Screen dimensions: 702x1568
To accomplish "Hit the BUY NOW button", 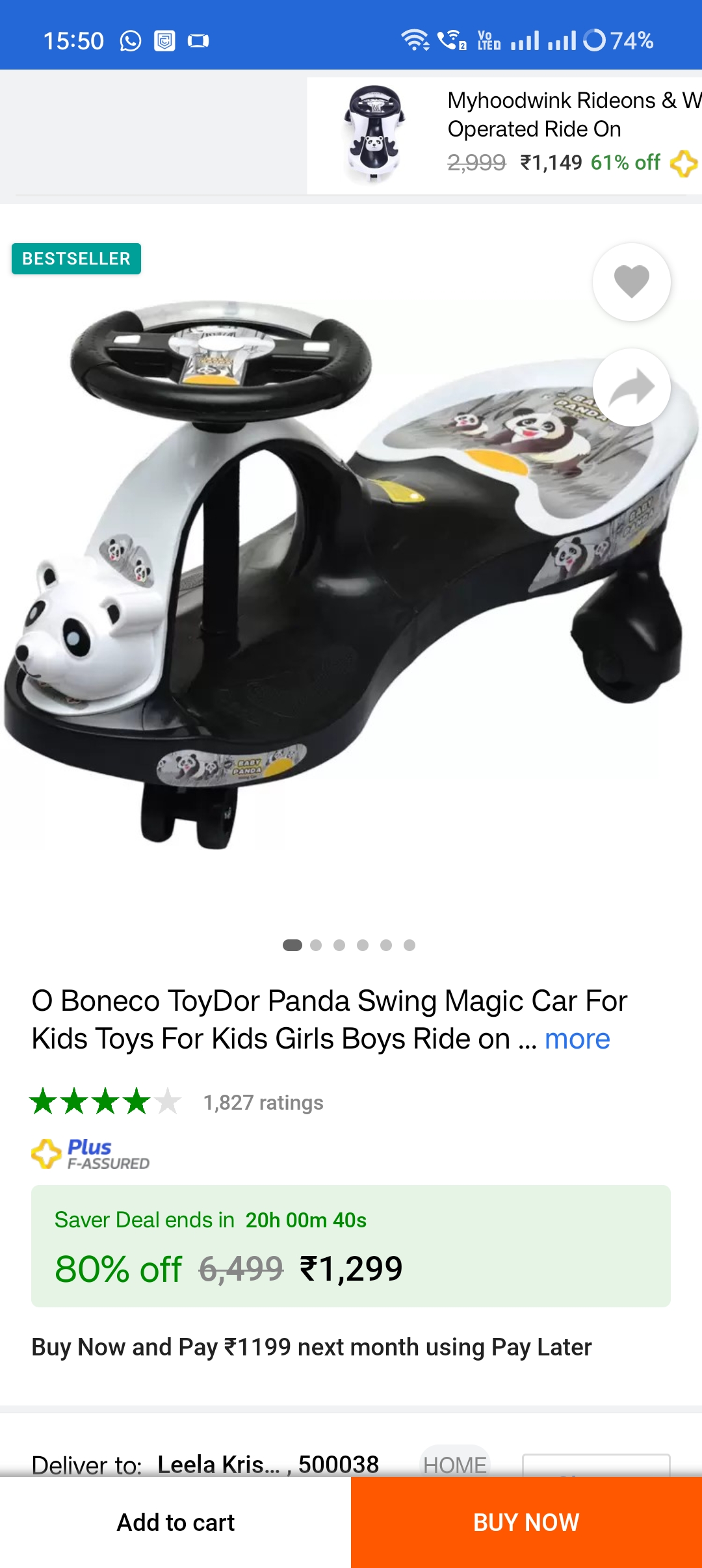I will click(526, 1522).
